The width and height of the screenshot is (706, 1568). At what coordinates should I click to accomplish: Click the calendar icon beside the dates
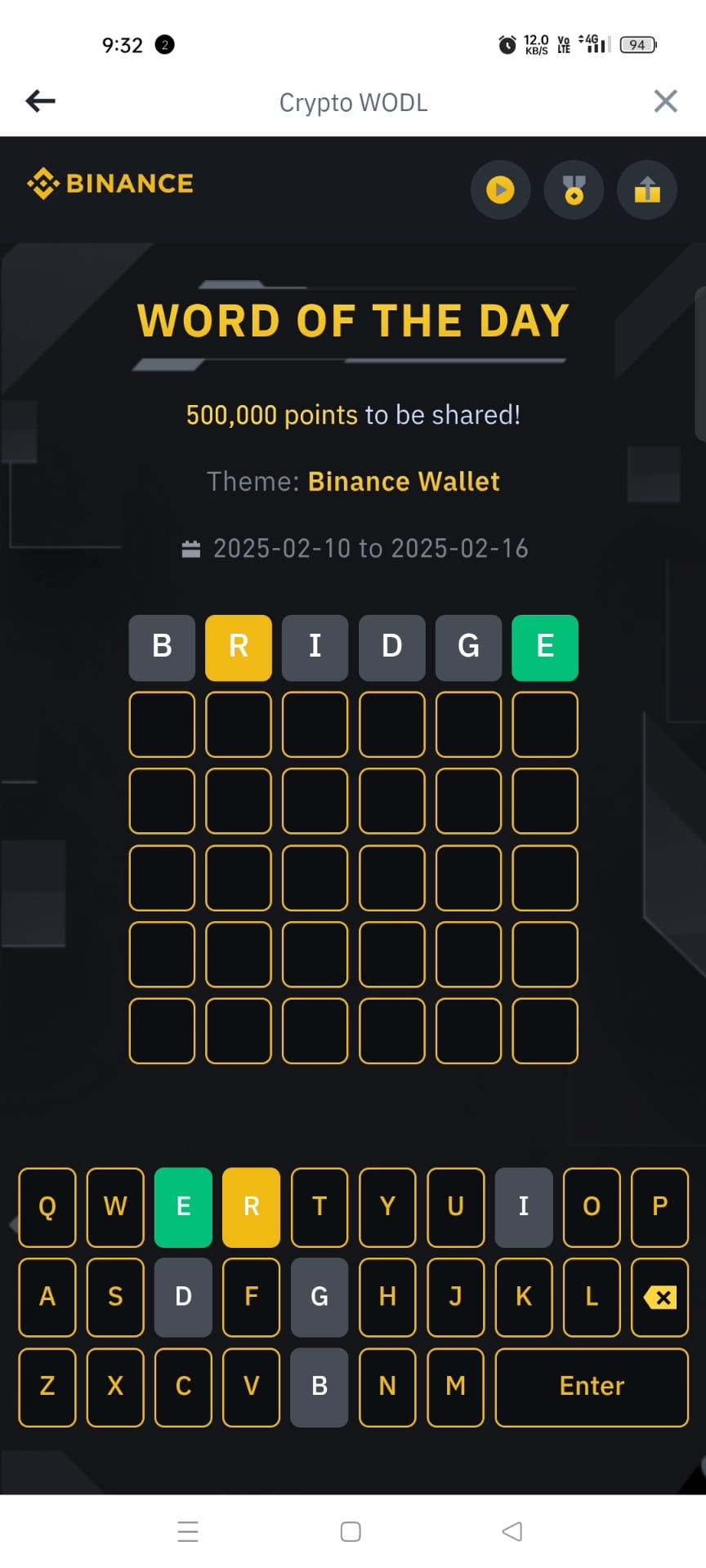point(191,548)
